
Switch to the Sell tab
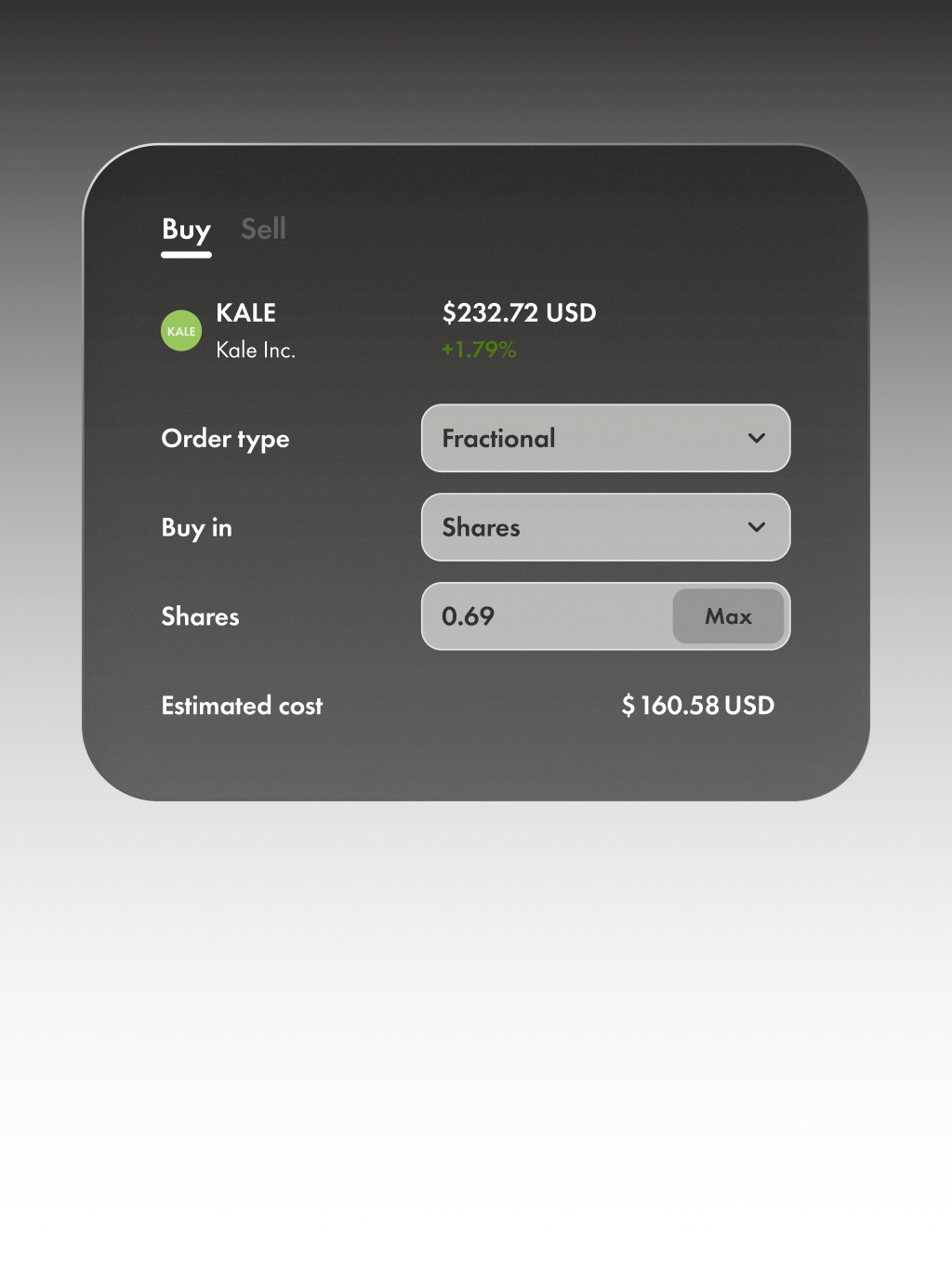click(x=263, y=229)
